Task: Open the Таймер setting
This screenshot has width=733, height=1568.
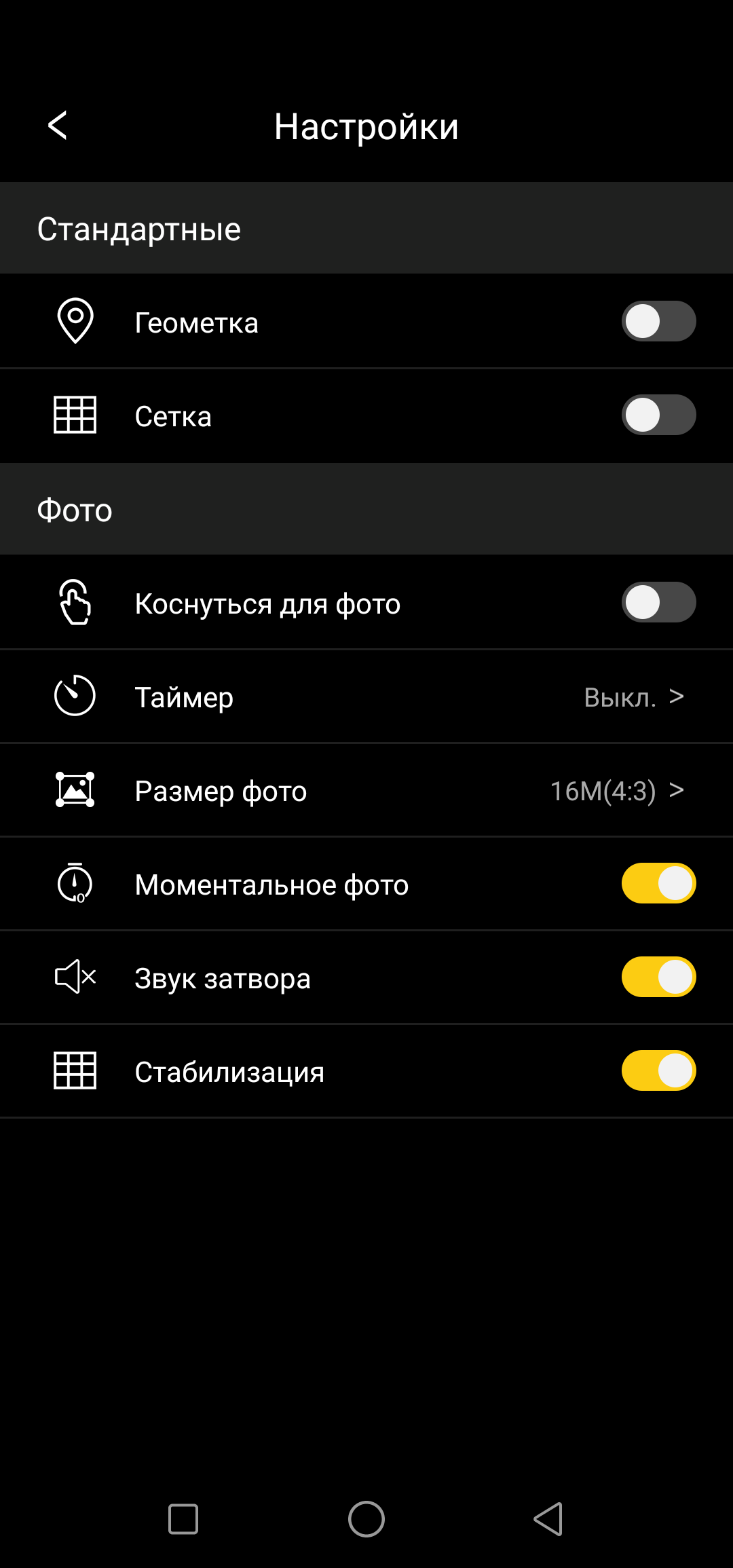Action: pyautogui.click(x=366, y=697)
